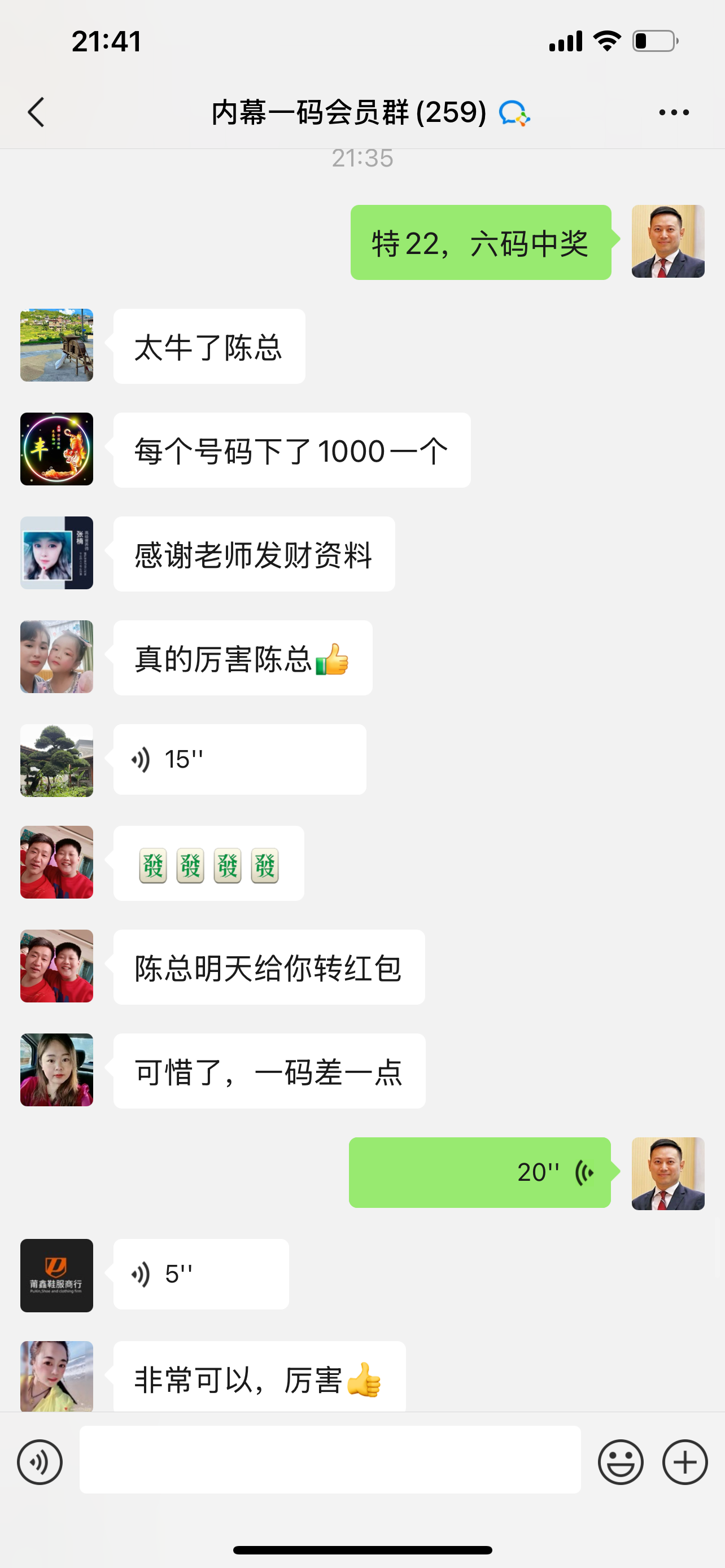Screen dimensions: 725x1568
Task: Open avatar beside 感谢老师发财资料
Action: 56,553
